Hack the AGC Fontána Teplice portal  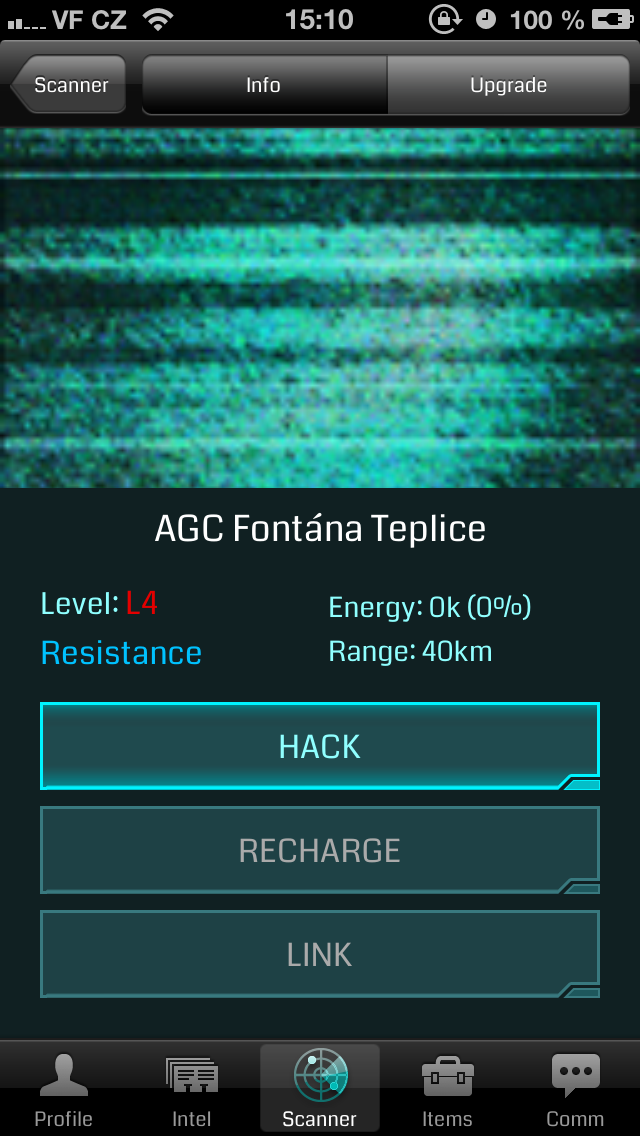coord(320,747)
